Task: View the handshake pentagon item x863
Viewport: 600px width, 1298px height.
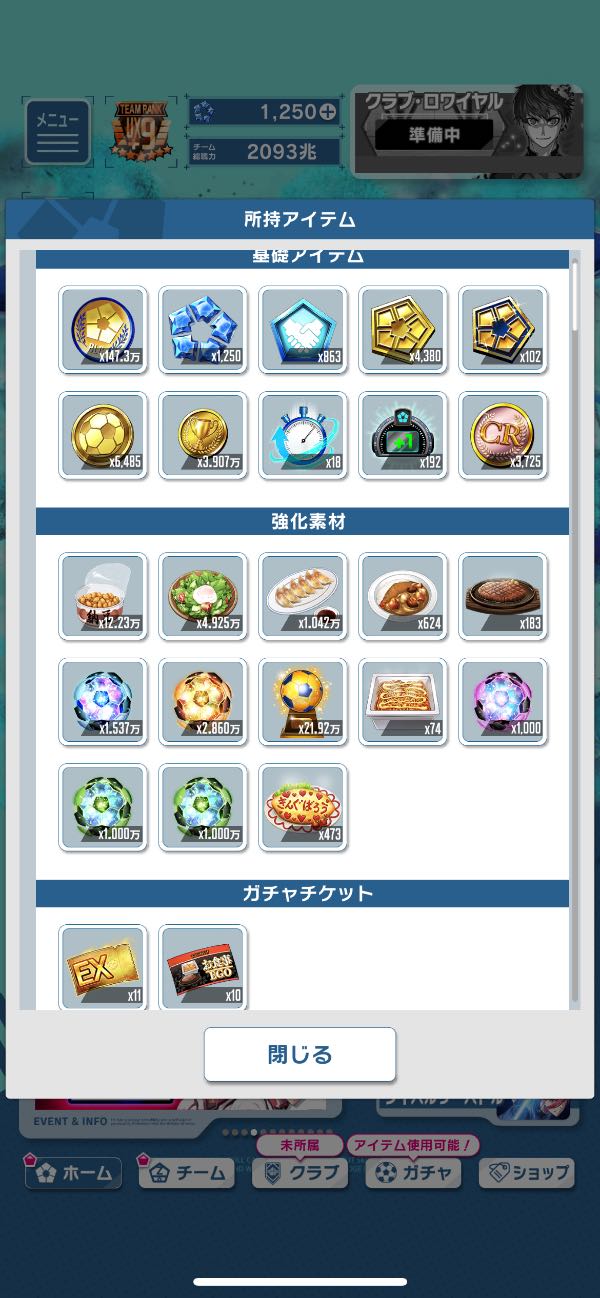Action: [x=303, y=330]
